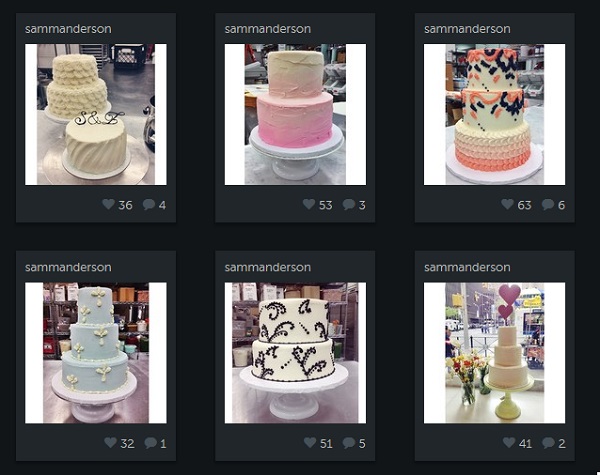Open comments on the post with 5 comments
This screenshot has height=475, width=600.
coord(349,443)
